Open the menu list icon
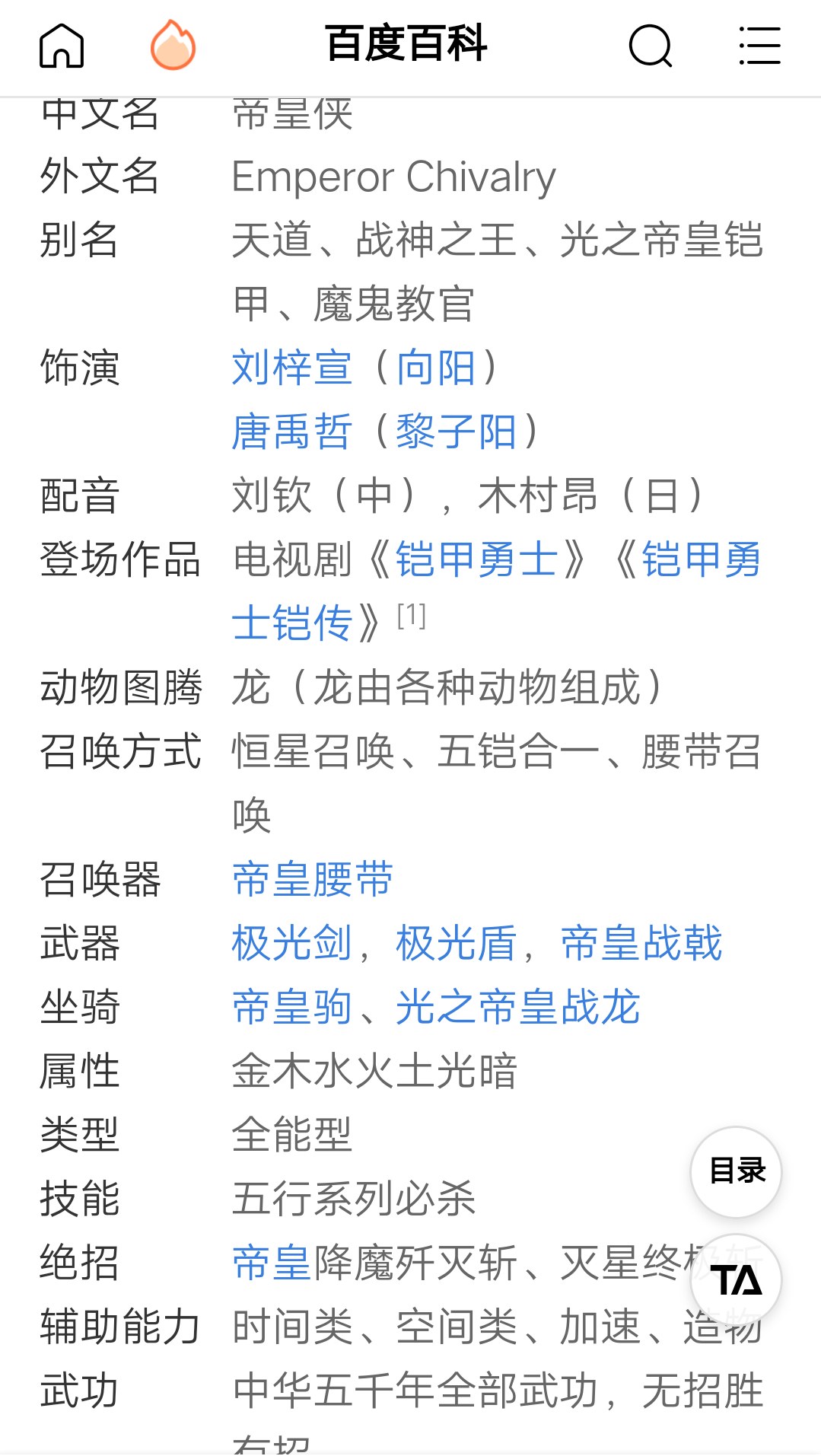Screen dimensions: 821x1456 pos(759,46)
